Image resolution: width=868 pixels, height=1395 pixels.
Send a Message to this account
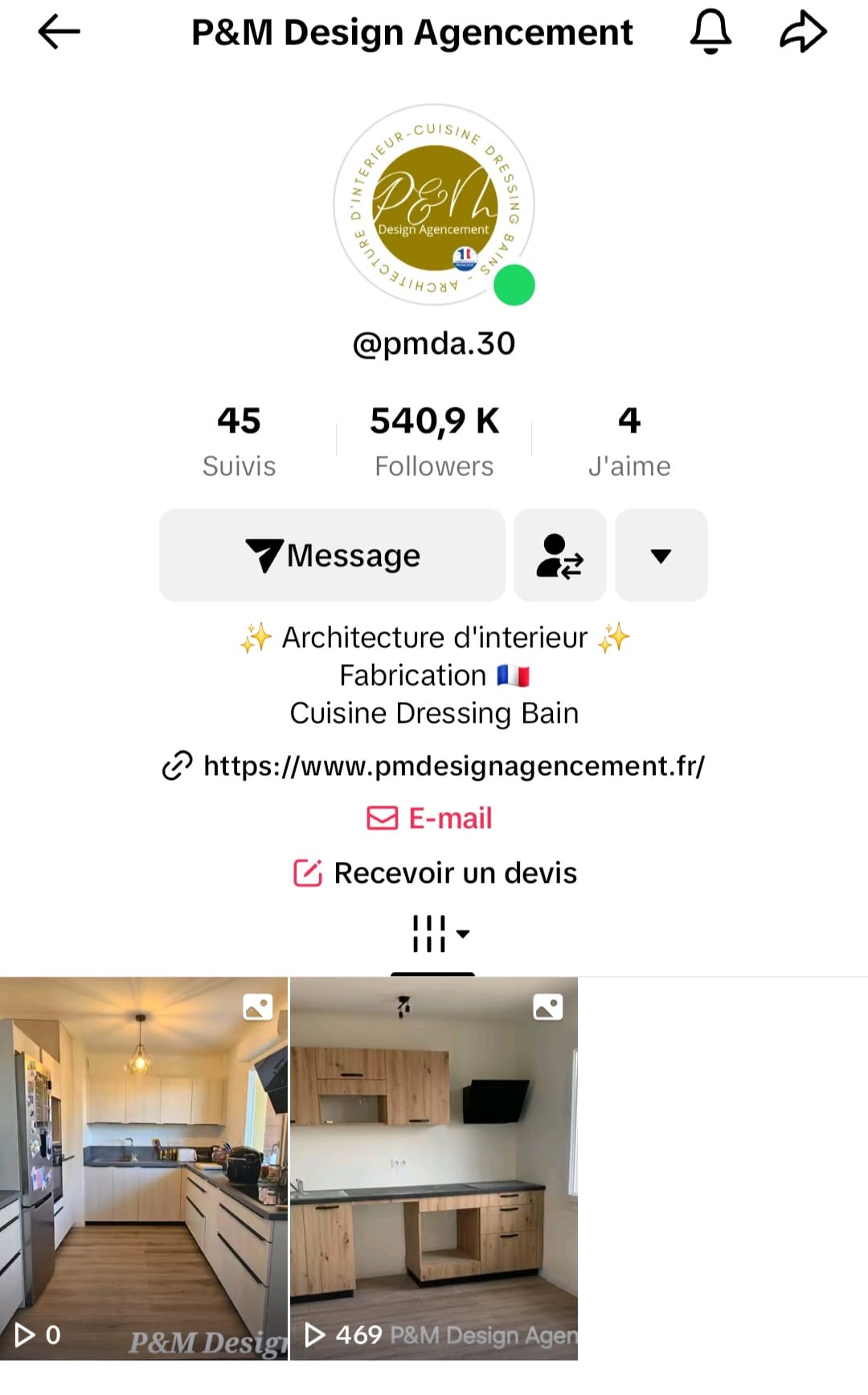coord(332,555)
